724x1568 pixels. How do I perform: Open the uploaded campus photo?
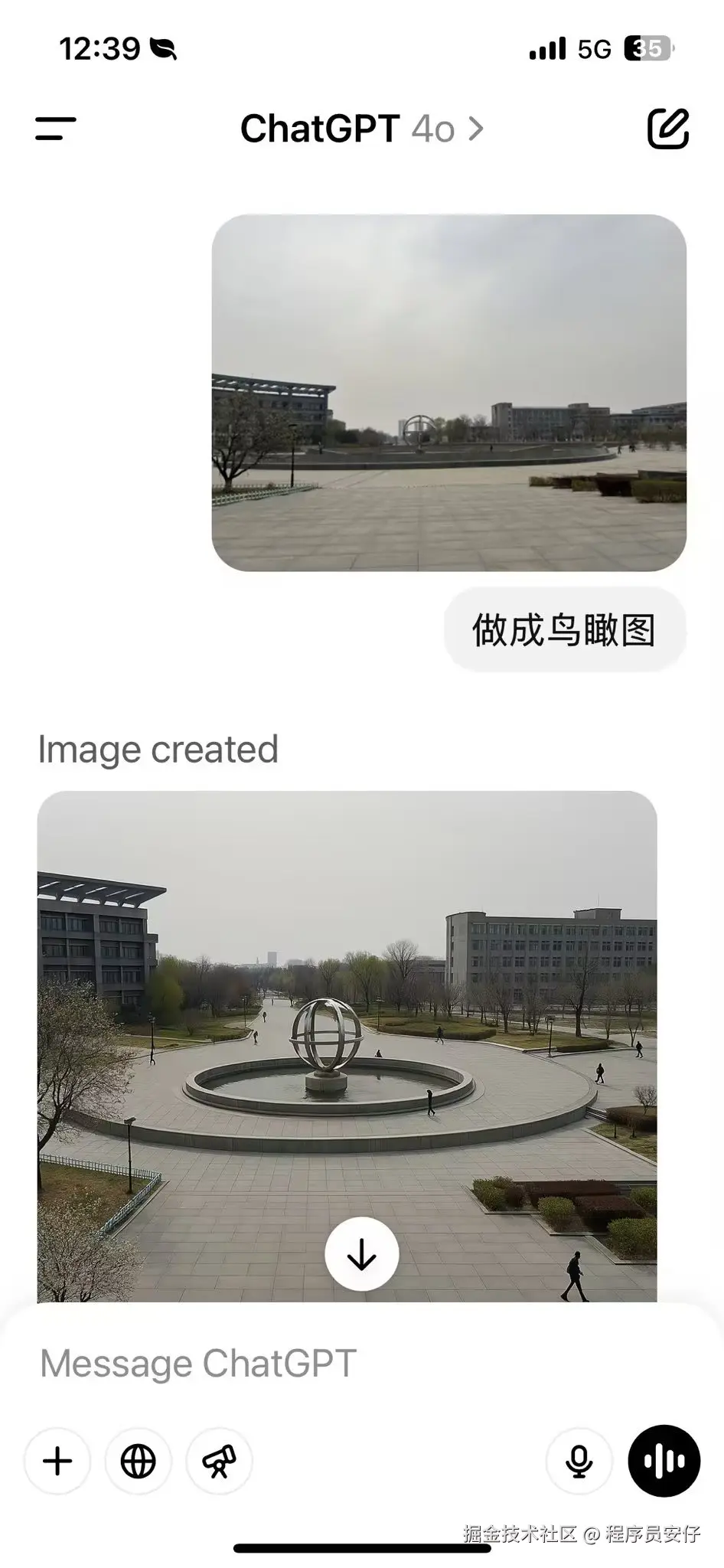(x=448, y=393)
